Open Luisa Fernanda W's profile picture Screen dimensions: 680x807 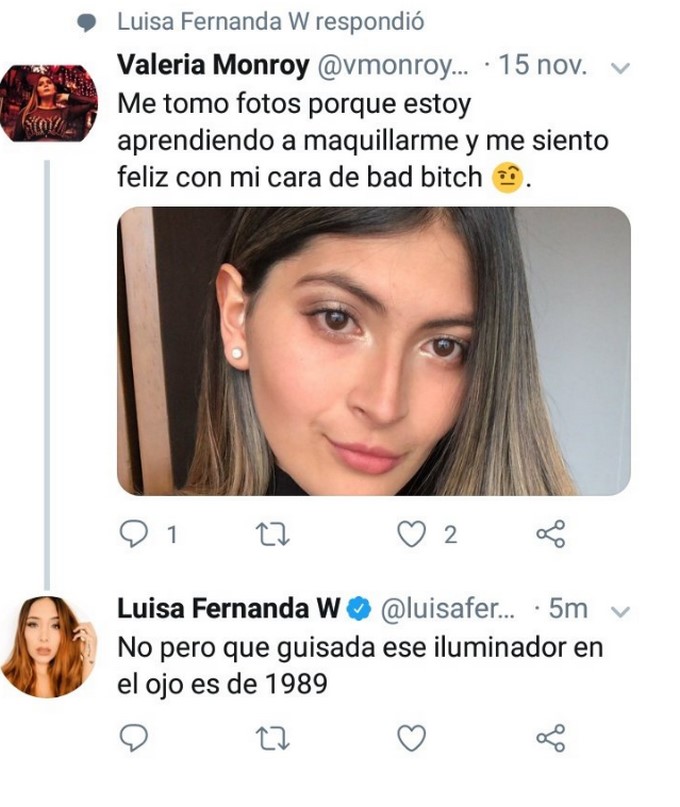tap(48, 646)
